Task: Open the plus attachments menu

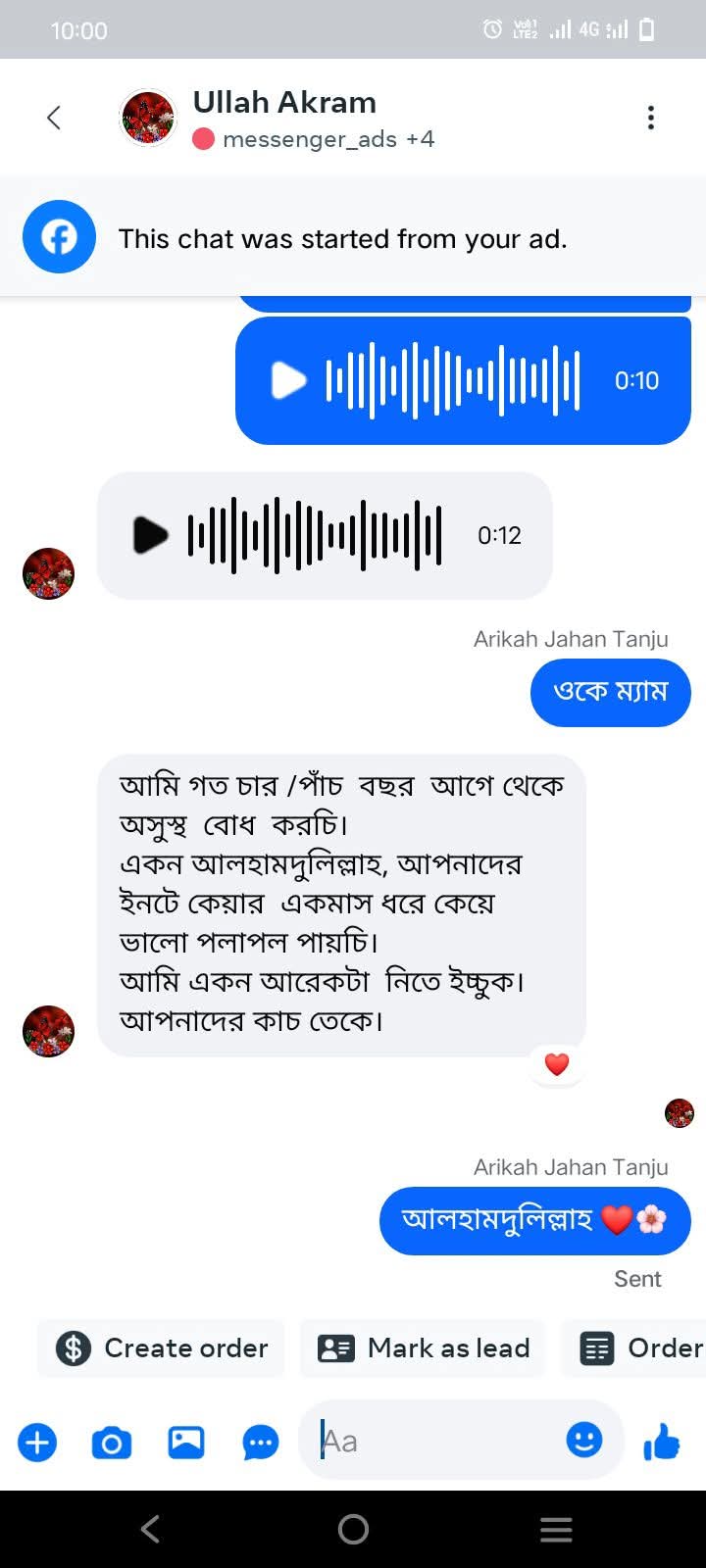Action: (37, 1443)
